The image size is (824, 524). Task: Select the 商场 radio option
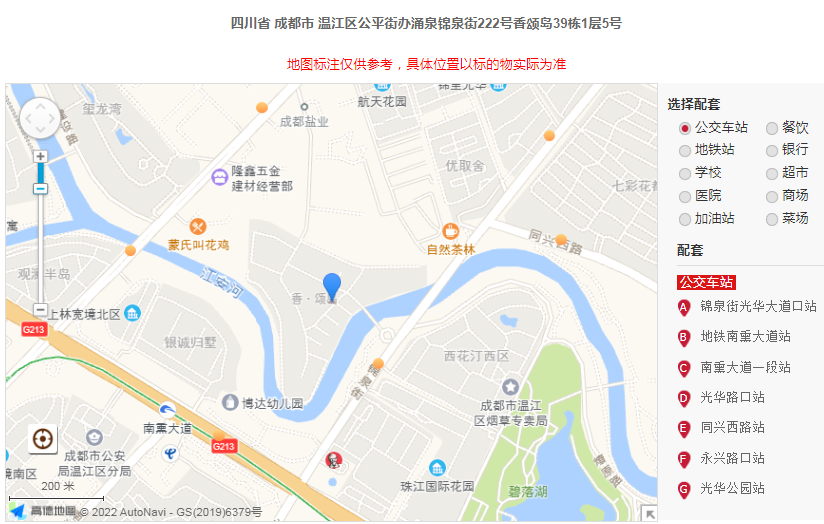[772, 196]
